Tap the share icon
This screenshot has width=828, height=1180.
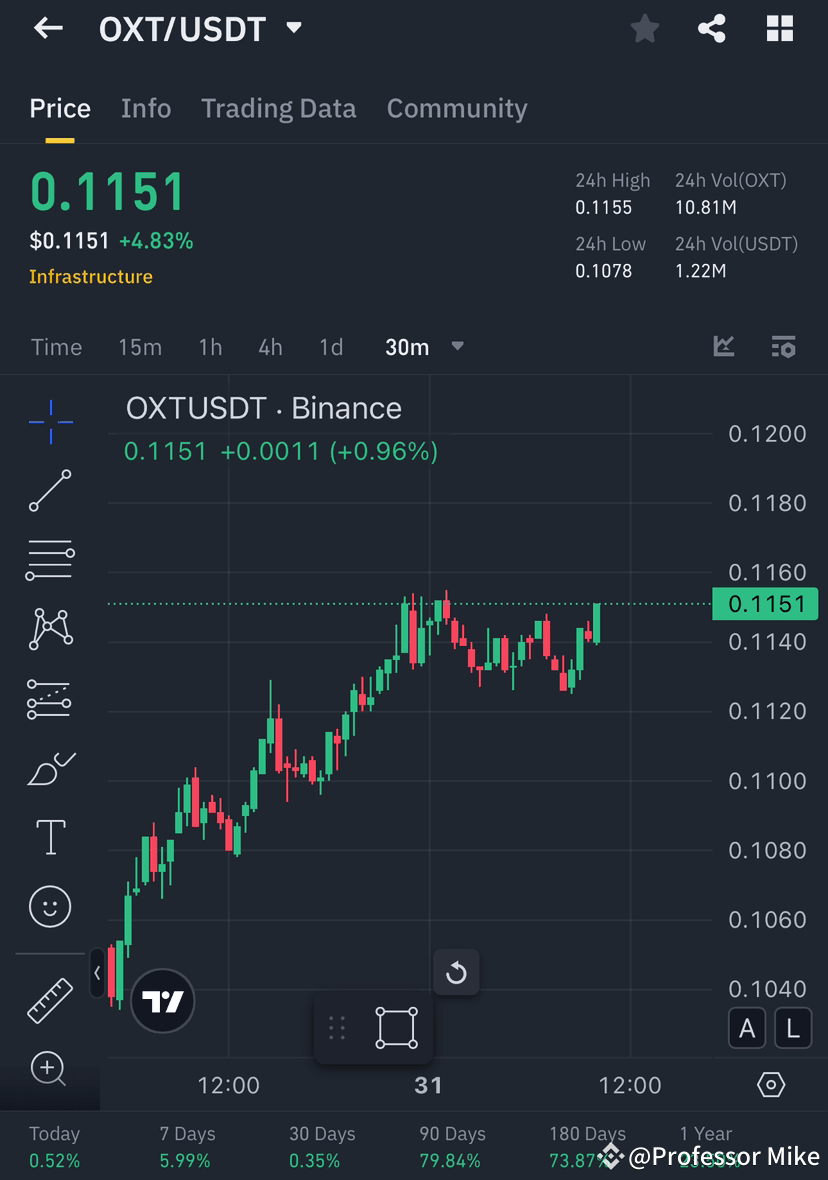click(712, 28)
